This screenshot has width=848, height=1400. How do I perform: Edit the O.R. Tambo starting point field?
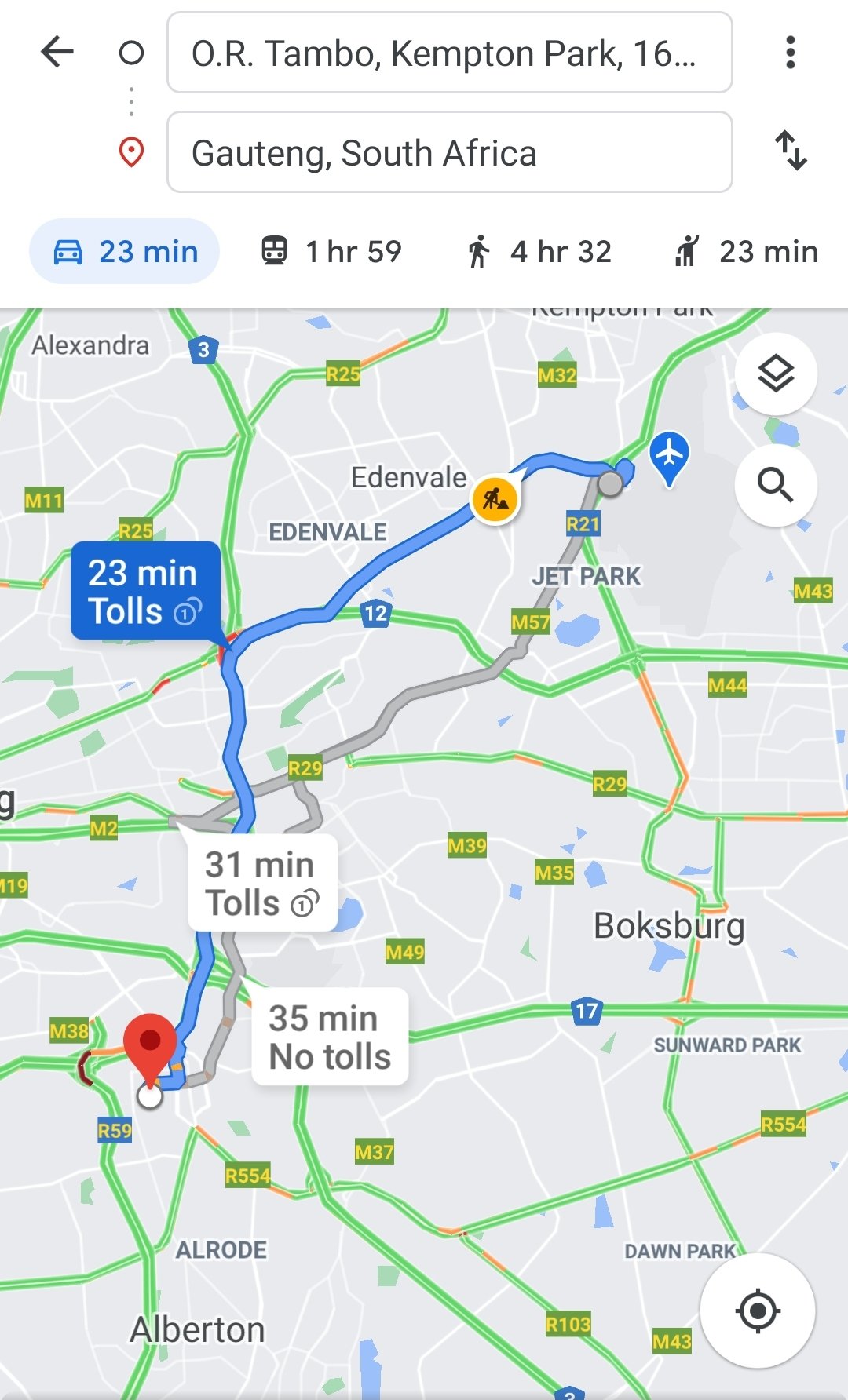click(x=449, y=53)
